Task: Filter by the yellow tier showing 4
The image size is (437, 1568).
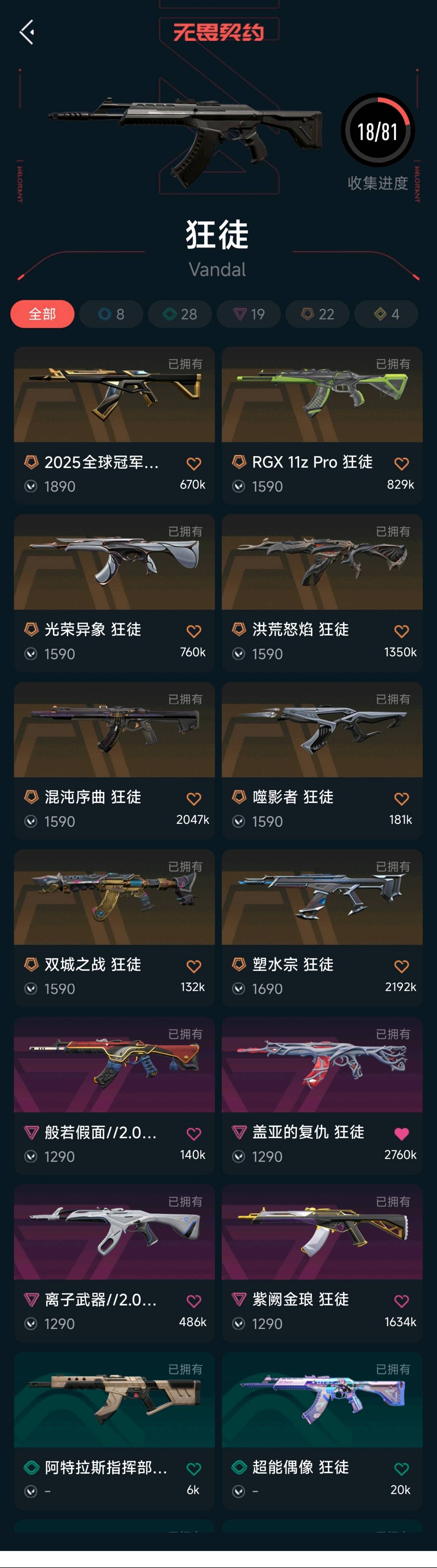Action: click(x=386, y=314)
